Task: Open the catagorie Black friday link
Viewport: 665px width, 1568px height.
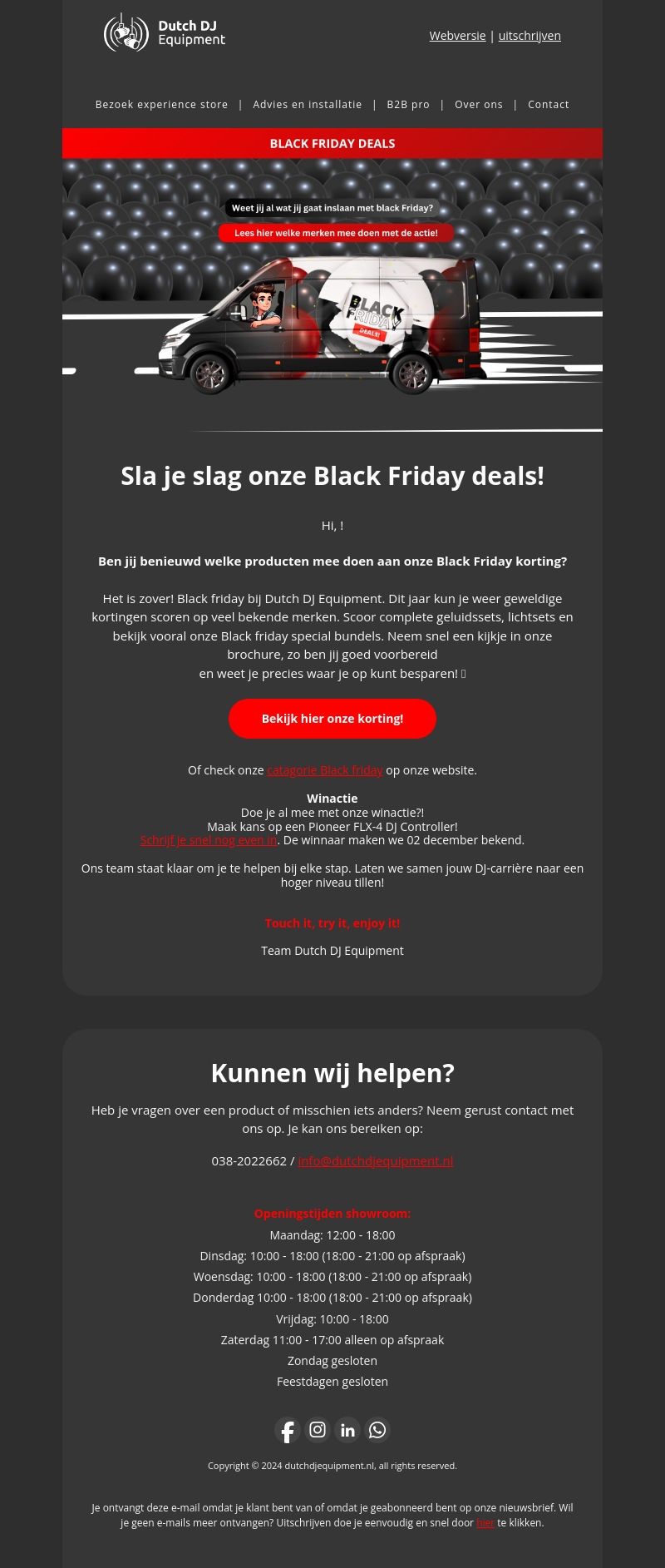Action: 325,770
